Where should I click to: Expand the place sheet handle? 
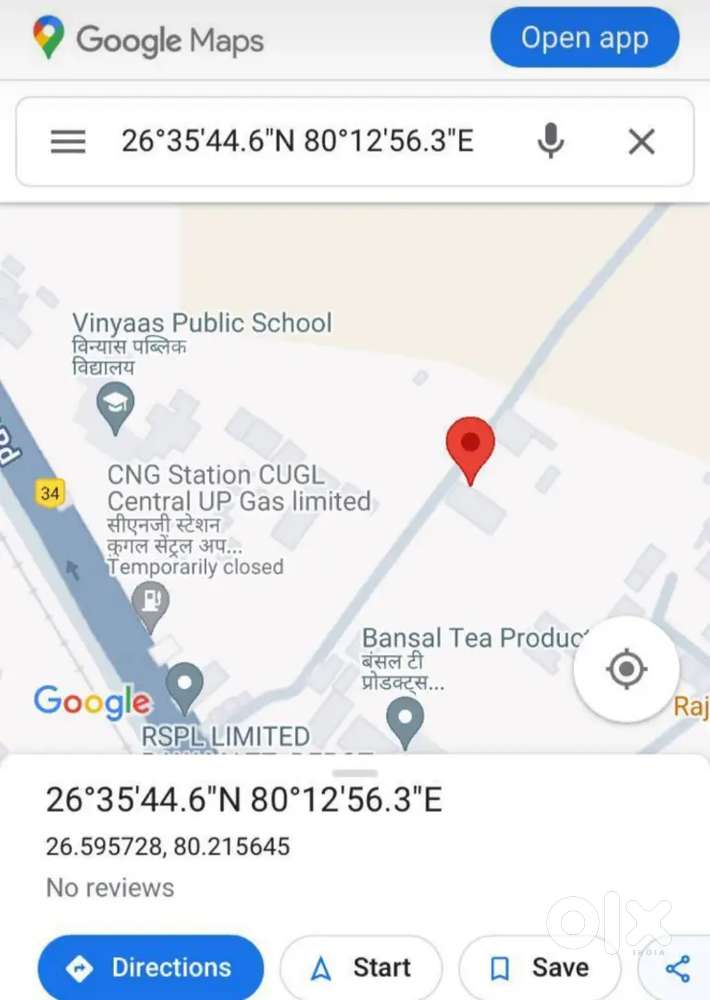(355, 773)
